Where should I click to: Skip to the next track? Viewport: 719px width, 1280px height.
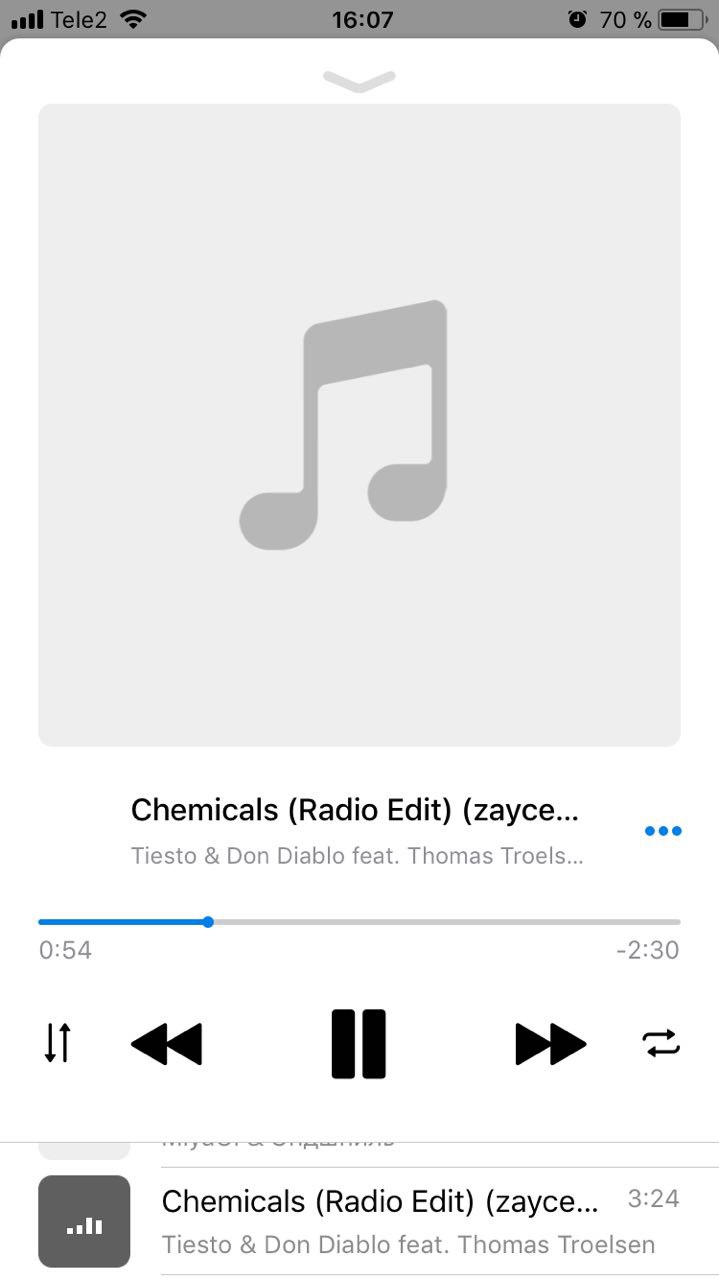(x=550, y=1044)
